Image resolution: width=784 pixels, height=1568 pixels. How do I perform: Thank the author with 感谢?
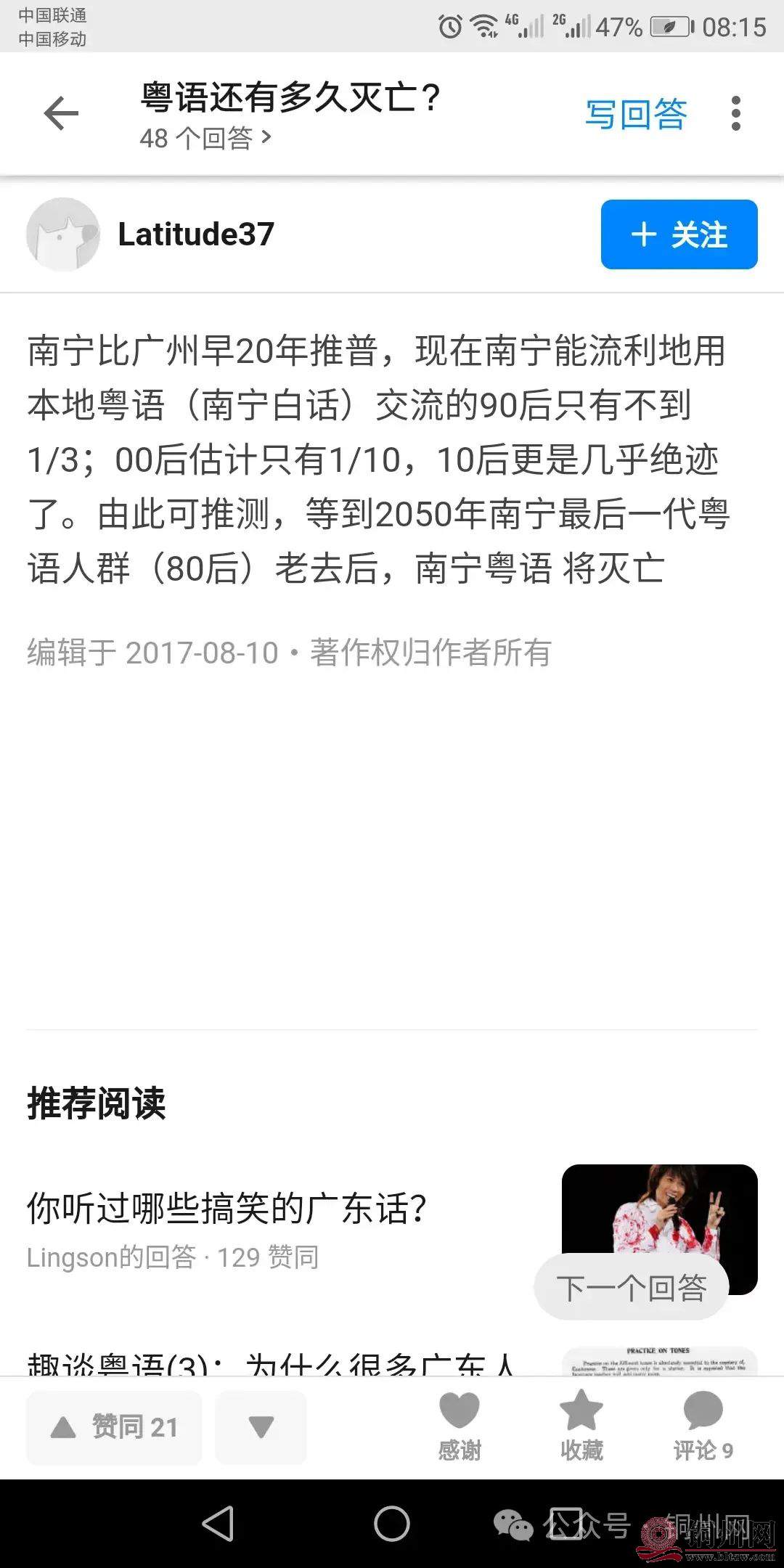[x=460, y=1426]
